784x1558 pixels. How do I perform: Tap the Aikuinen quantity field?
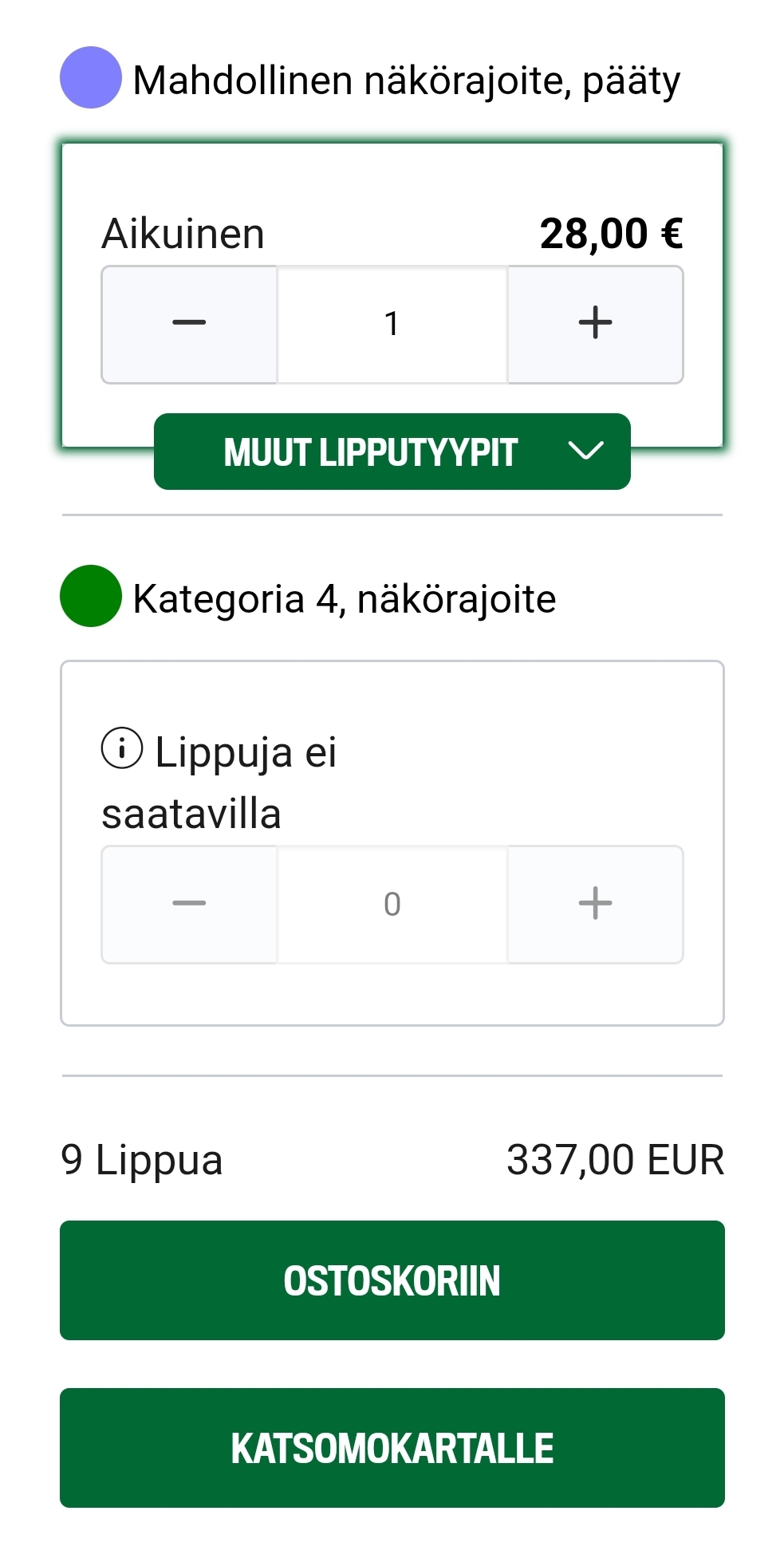(x=392, y=325)
